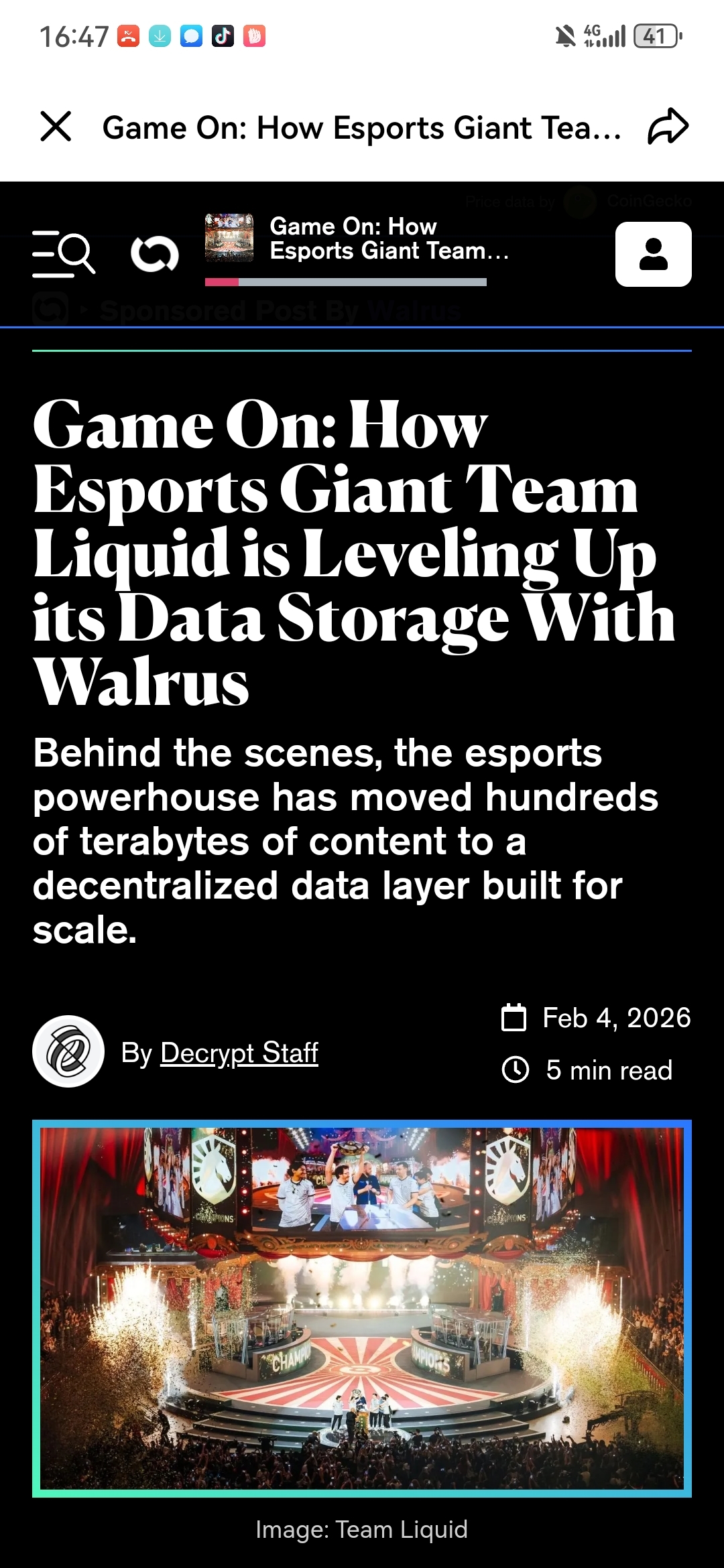This screenshot has height=1568, width=724.
Task: Open the menu and search
Action: pos(64,254)
